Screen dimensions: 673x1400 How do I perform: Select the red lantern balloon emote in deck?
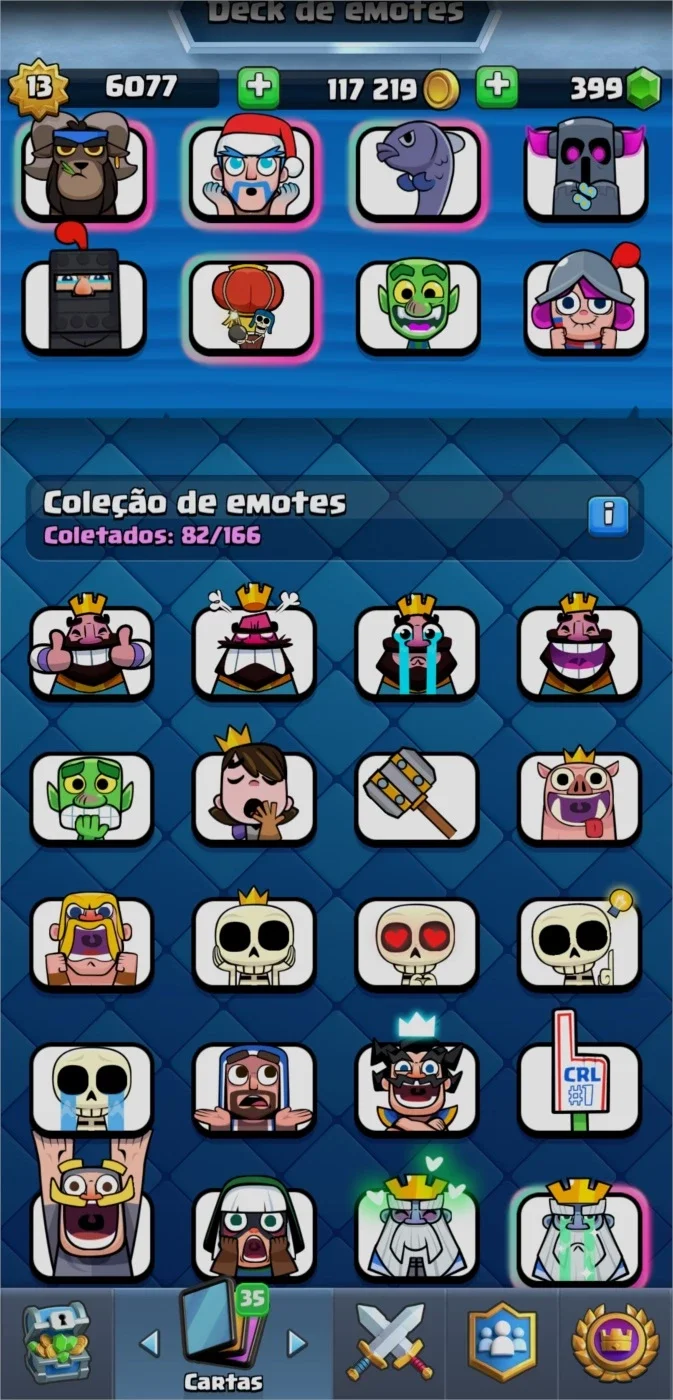coord(252,306)
